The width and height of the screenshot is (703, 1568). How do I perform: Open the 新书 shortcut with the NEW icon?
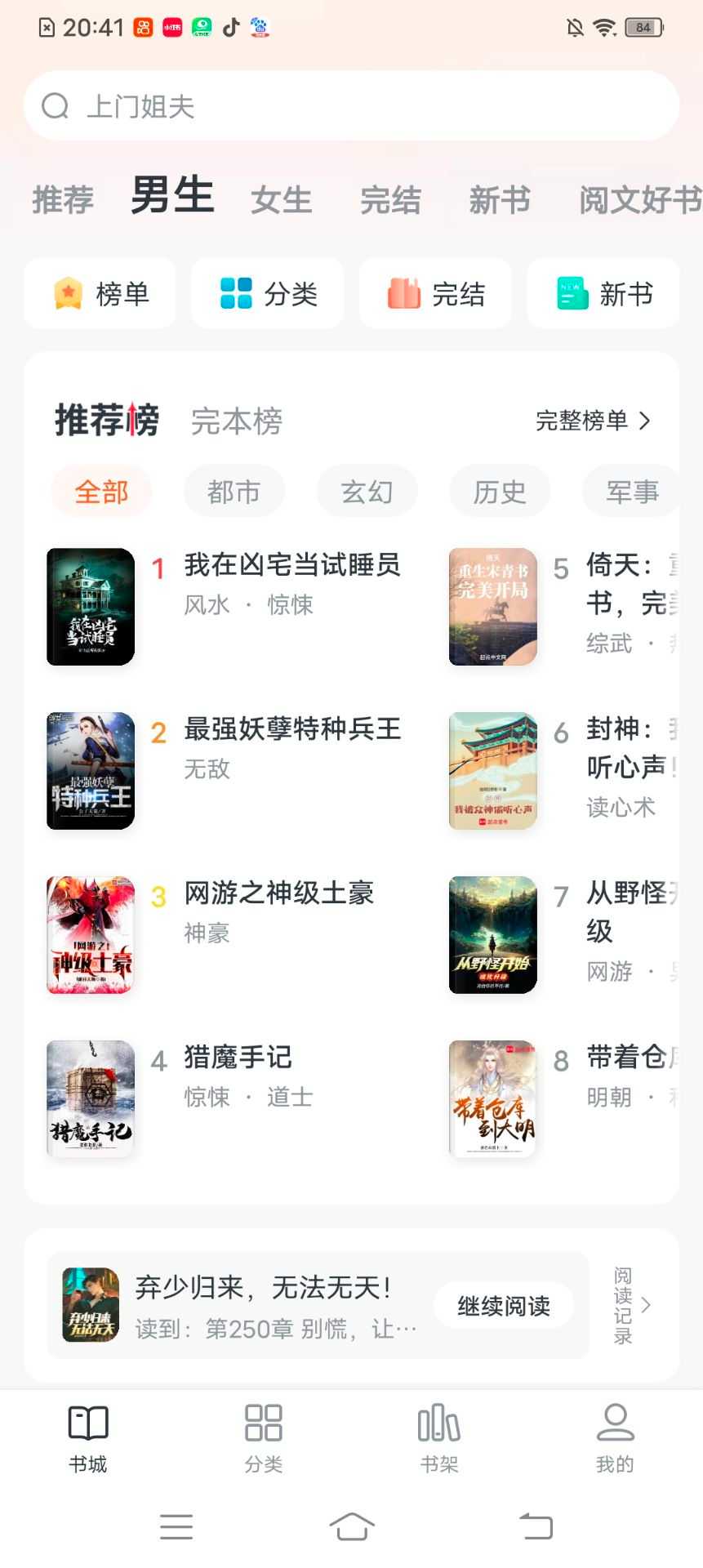603,294
